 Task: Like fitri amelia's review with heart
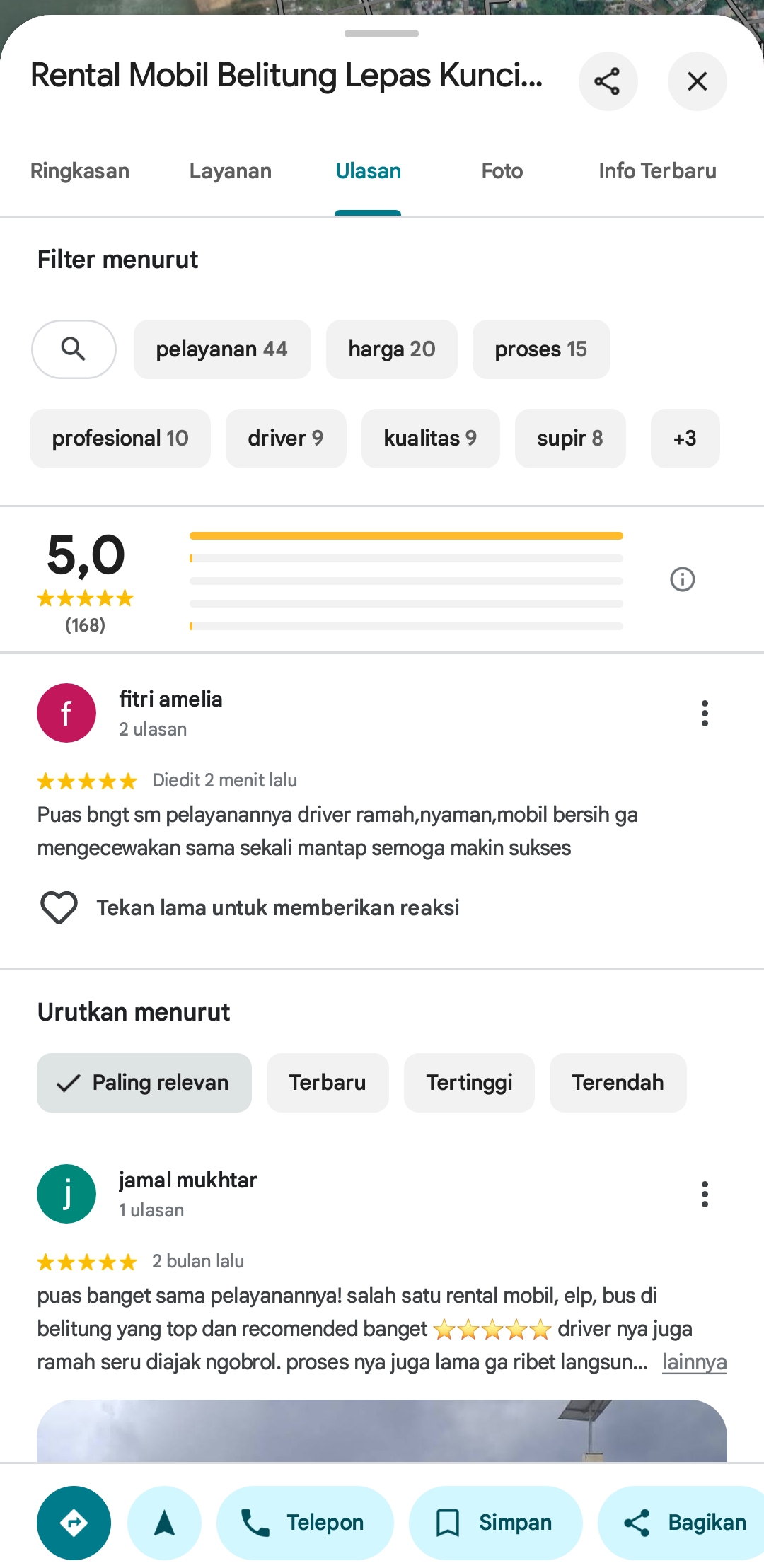59,907
